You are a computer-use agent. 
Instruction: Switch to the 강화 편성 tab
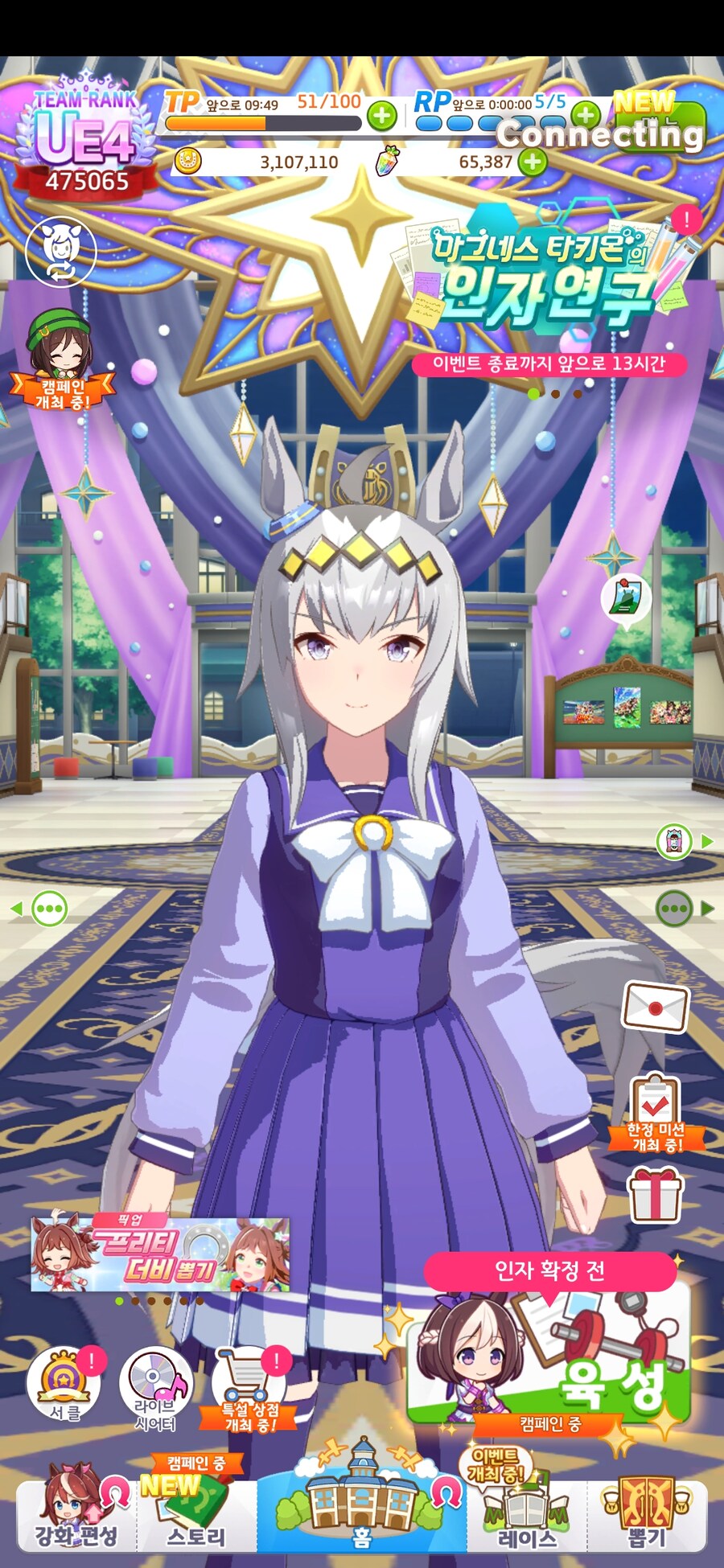pos(76,1512)
